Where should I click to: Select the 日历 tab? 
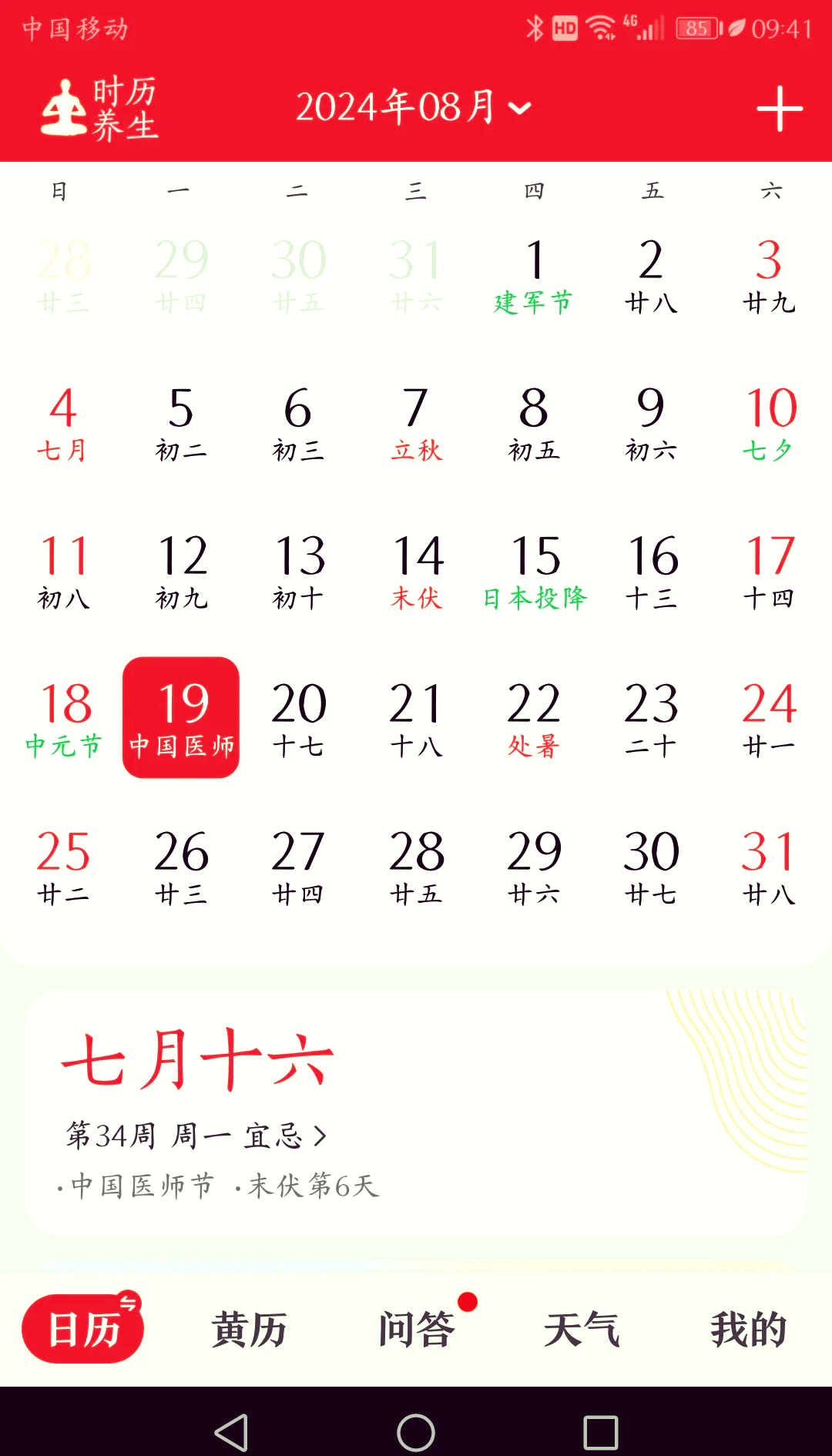pyautogui.click(x=83, y=1329)
